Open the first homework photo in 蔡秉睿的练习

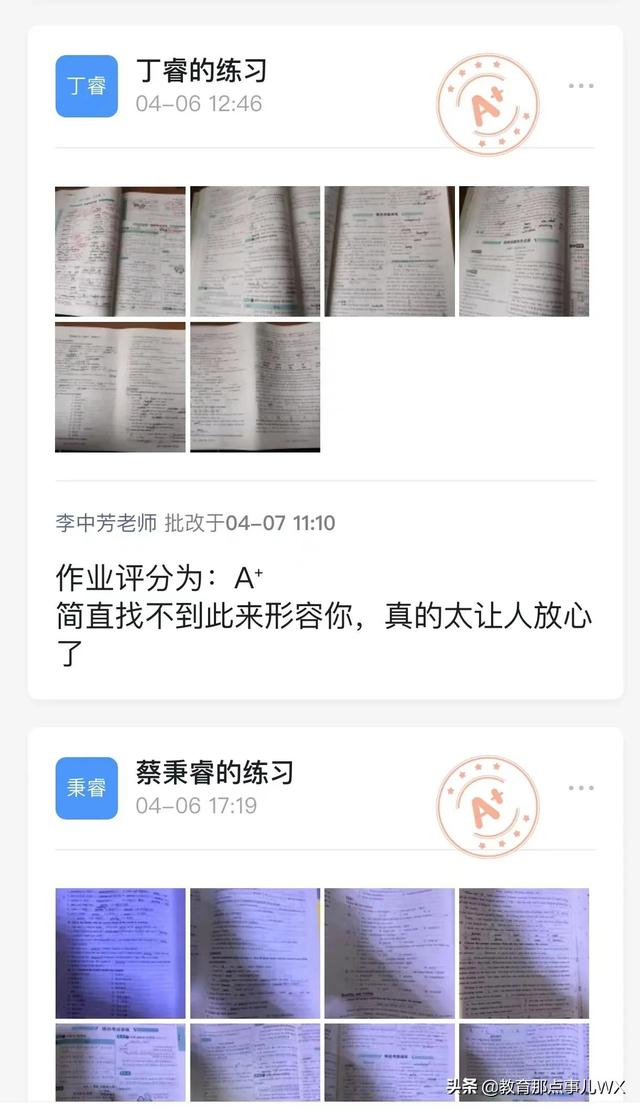120,953
